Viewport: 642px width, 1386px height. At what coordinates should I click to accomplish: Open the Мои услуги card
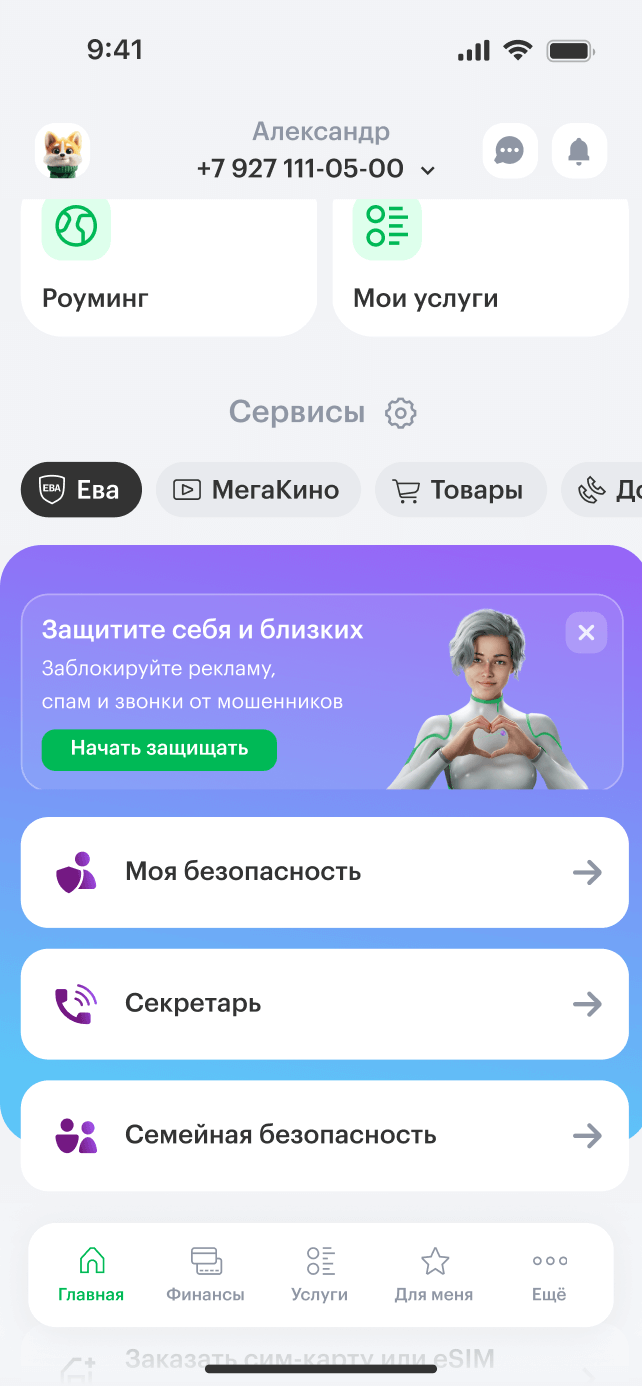pyautogui.click(x=480, y=268)
